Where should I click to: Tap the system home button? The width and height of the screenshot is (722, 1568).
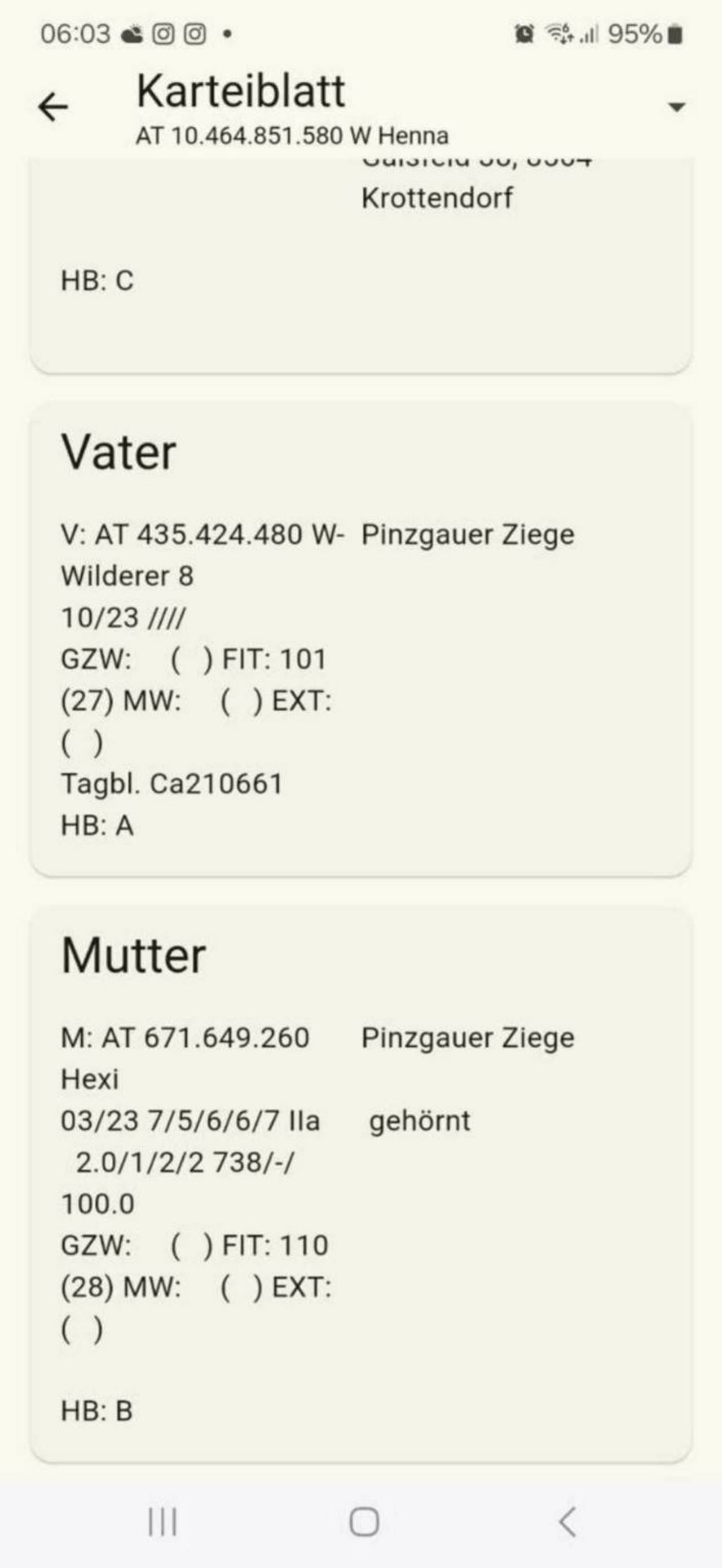[364, 1522]
